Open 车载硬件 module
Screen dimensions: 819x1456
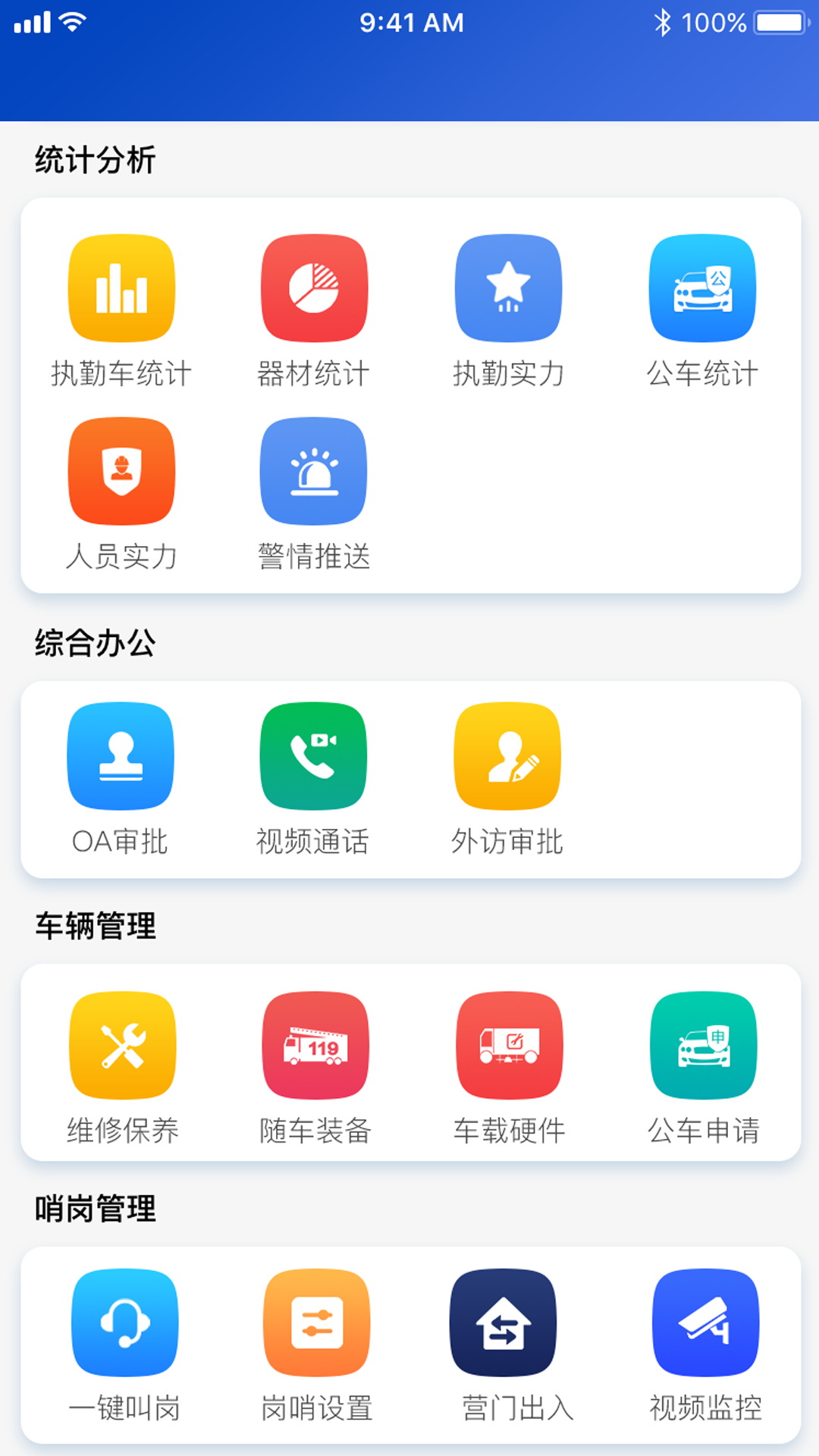[x=510, y=1046]
